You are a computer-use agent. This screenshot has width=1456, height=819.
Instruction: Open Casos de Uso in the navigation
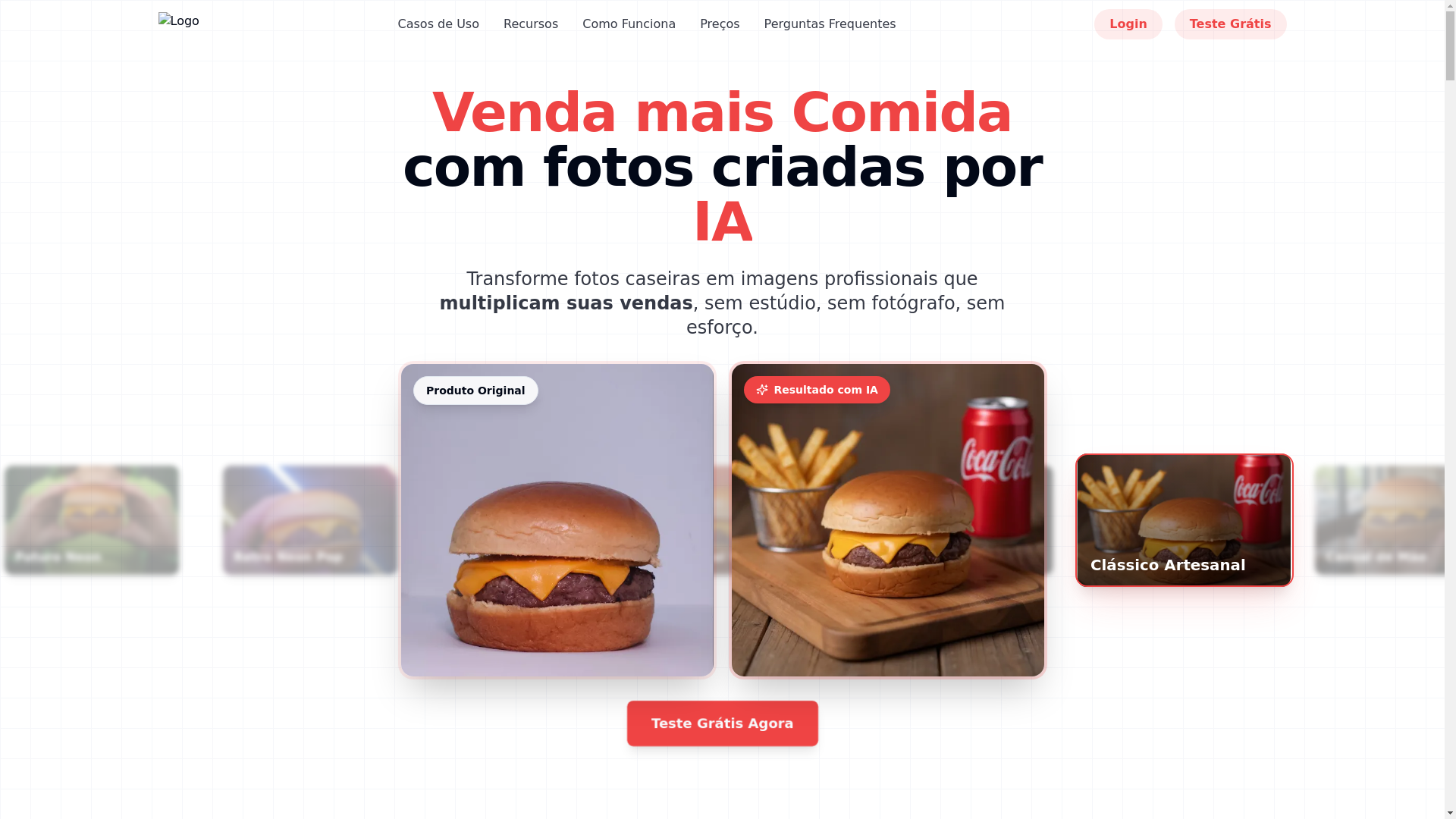438,24
